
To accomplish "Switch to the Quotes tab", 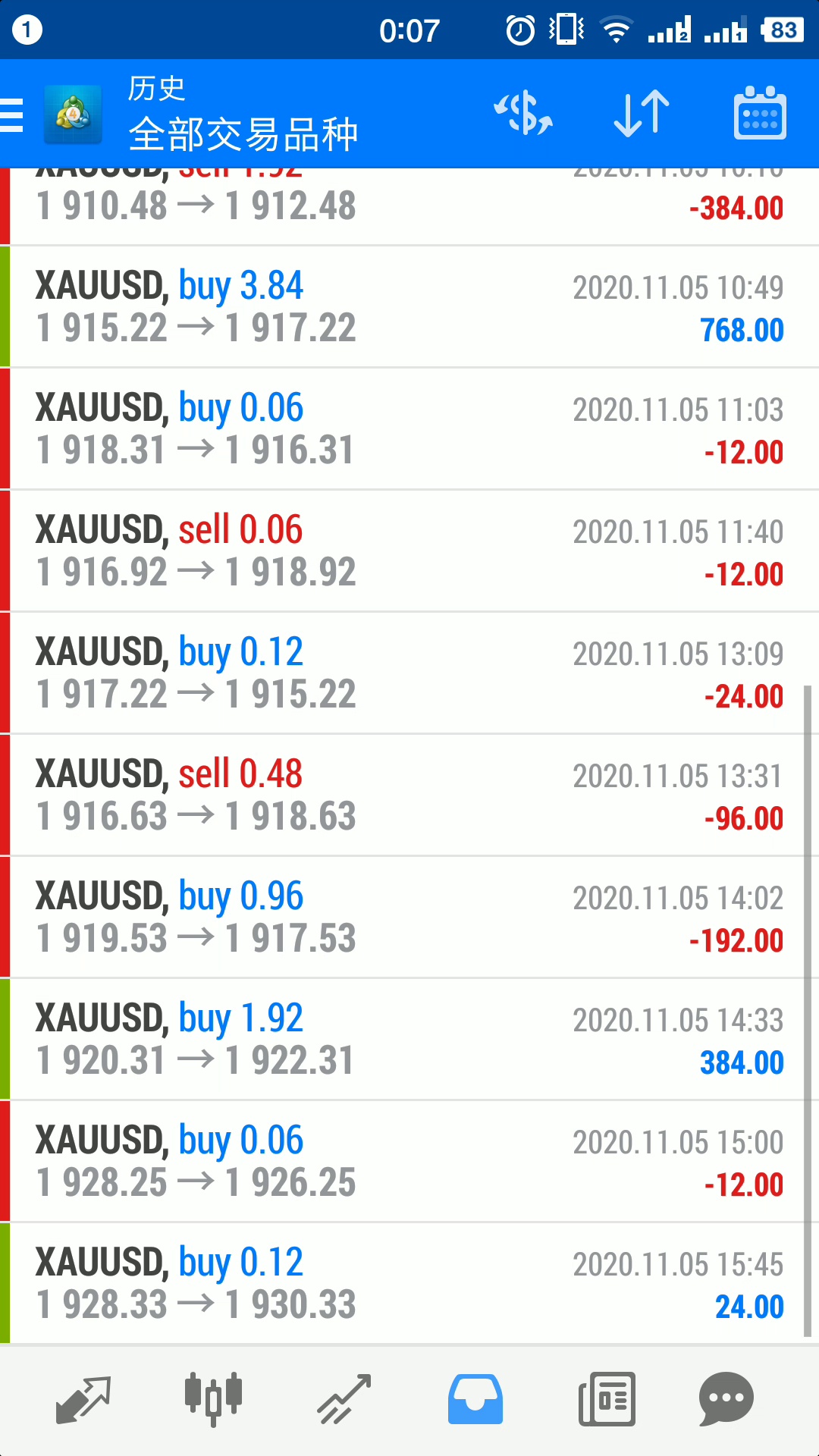I will pos(83,1399).
